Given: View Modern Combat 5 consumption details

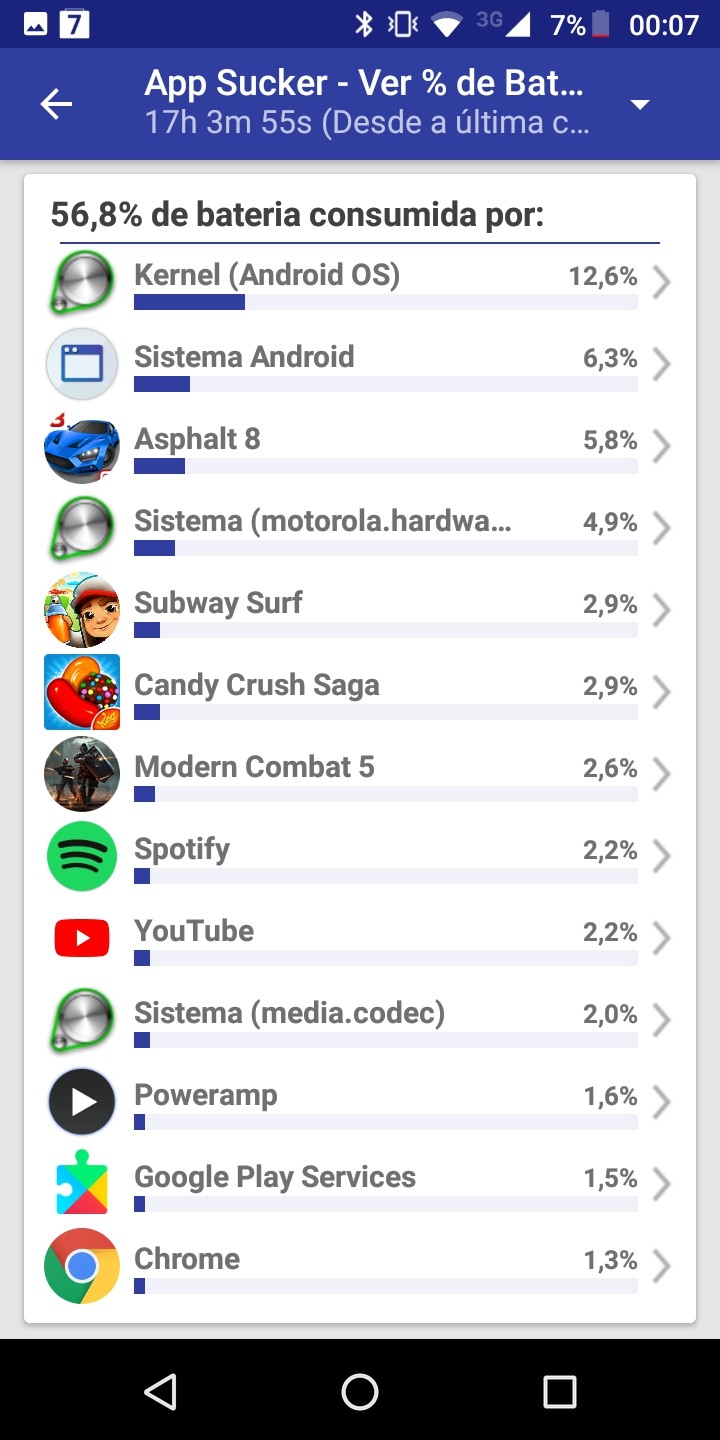Looking at the screenshot, I should coord(360,775).
